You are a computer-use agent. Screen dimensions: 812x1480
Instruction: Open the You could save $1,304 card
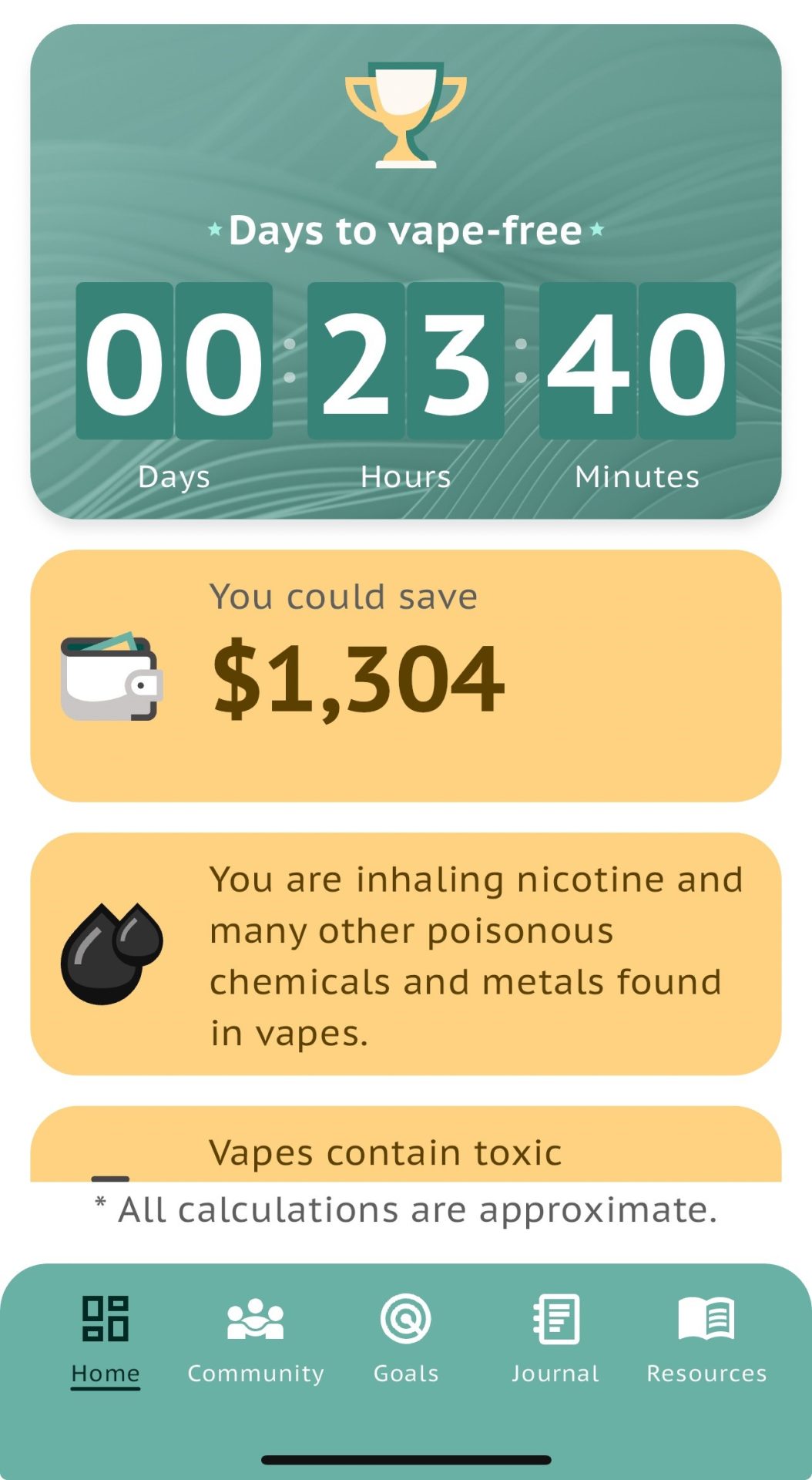click(406, 674)
